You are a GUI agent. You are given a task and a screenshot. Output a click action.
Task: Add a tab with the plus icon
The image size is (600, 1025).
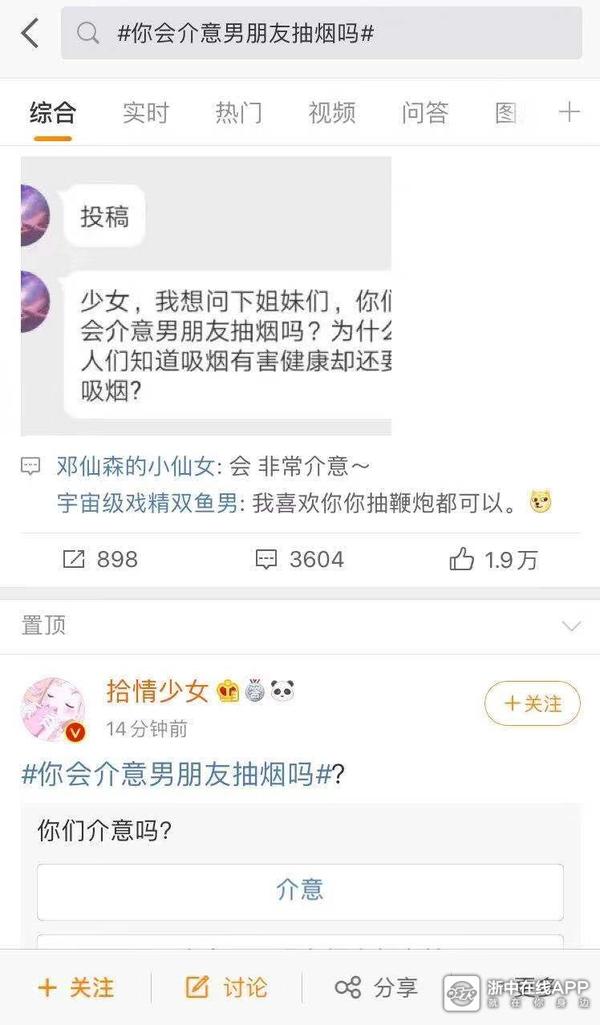[569, 112]
